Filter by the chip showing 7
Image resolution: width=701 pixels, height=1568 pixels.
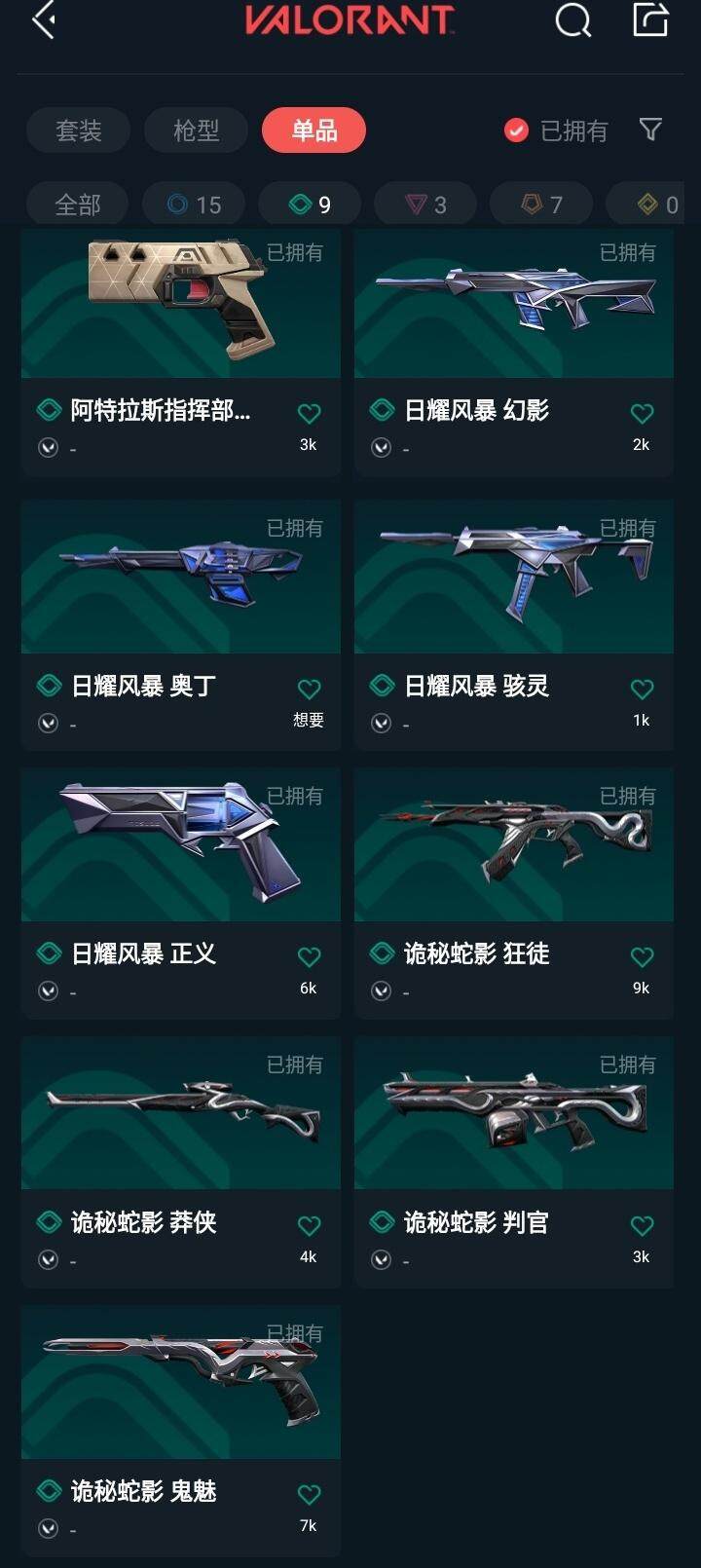[x=541, y=205]
